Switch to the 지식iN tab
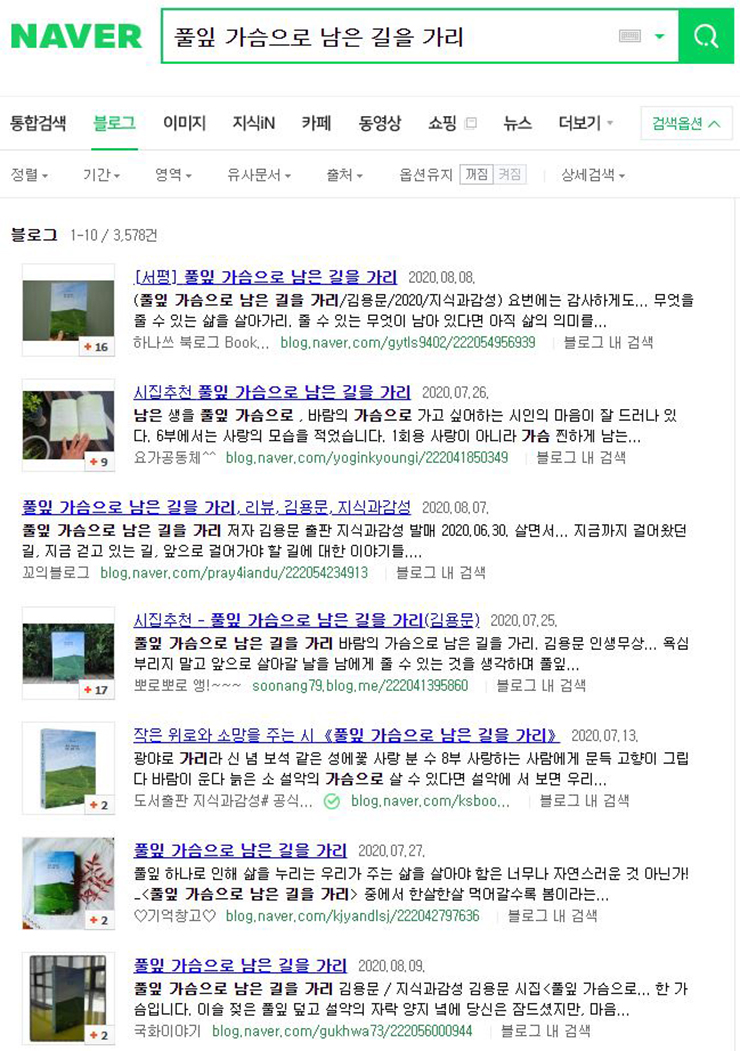740x1051 pixels. click(253, 123)
